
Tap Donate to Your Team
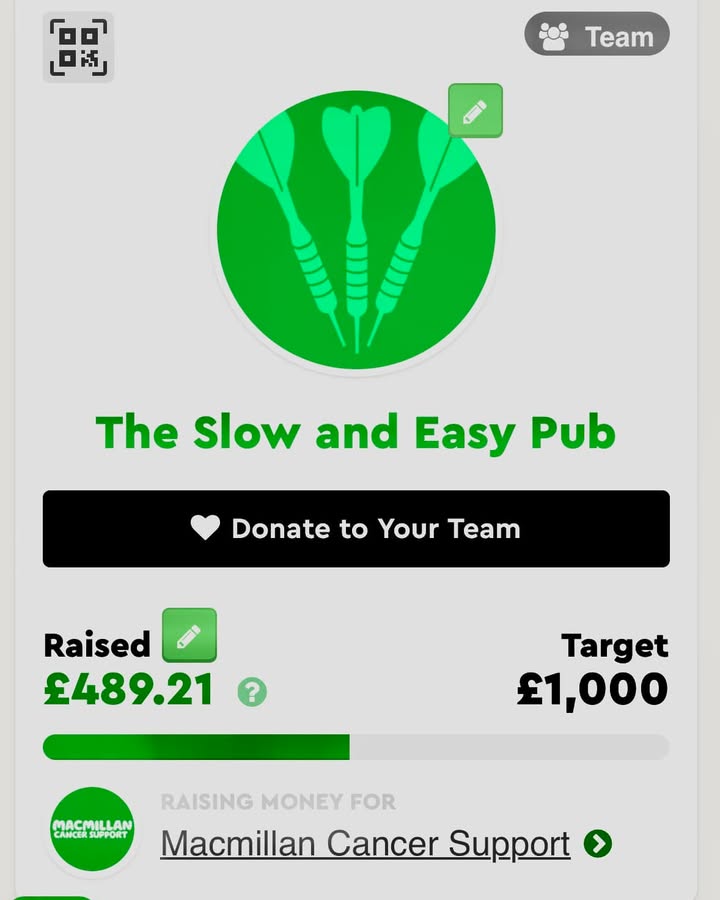(x=356, y=528)
